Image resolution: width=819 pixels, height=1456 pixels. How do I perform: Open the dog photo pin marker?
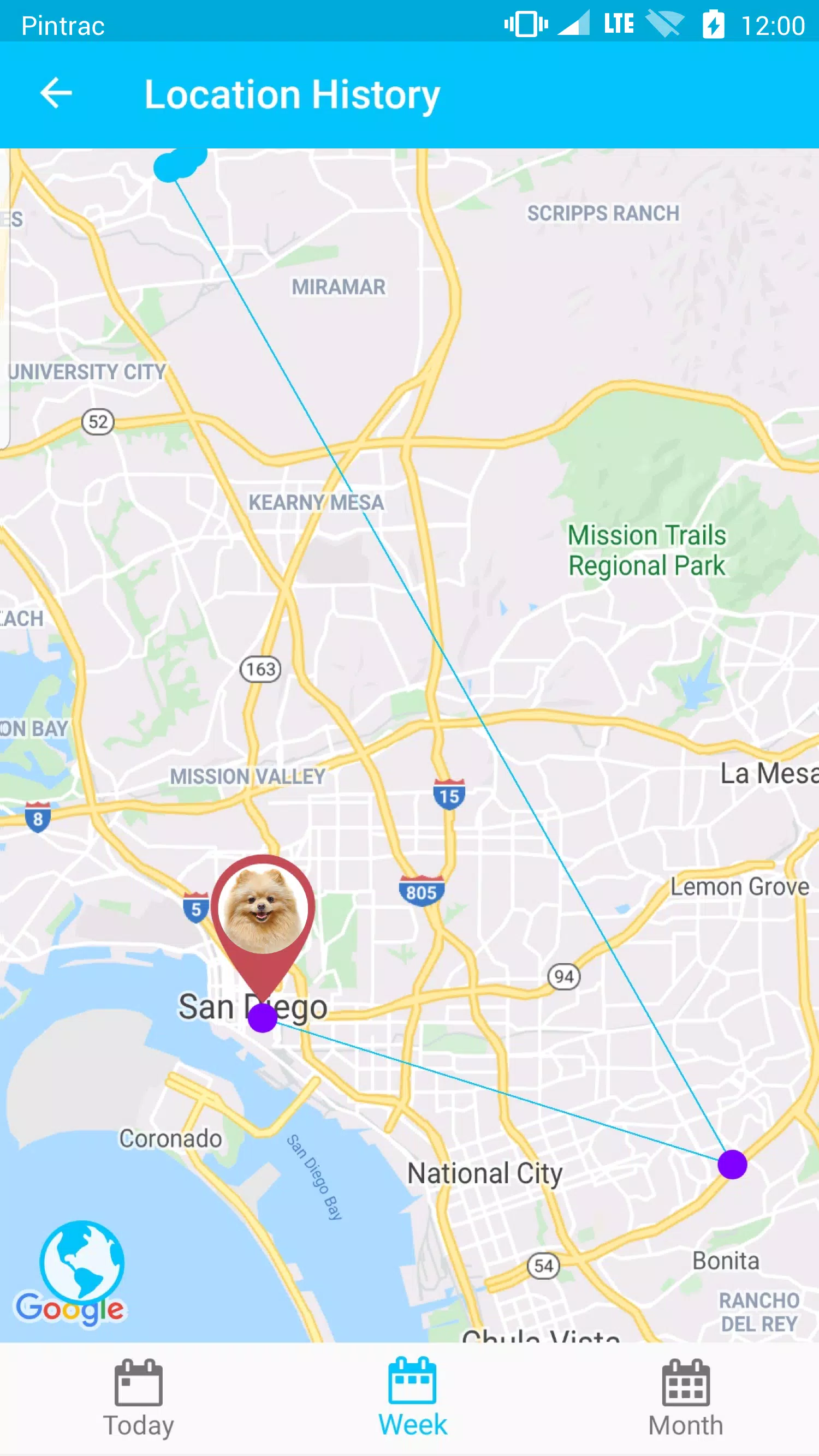pos(263,911)
